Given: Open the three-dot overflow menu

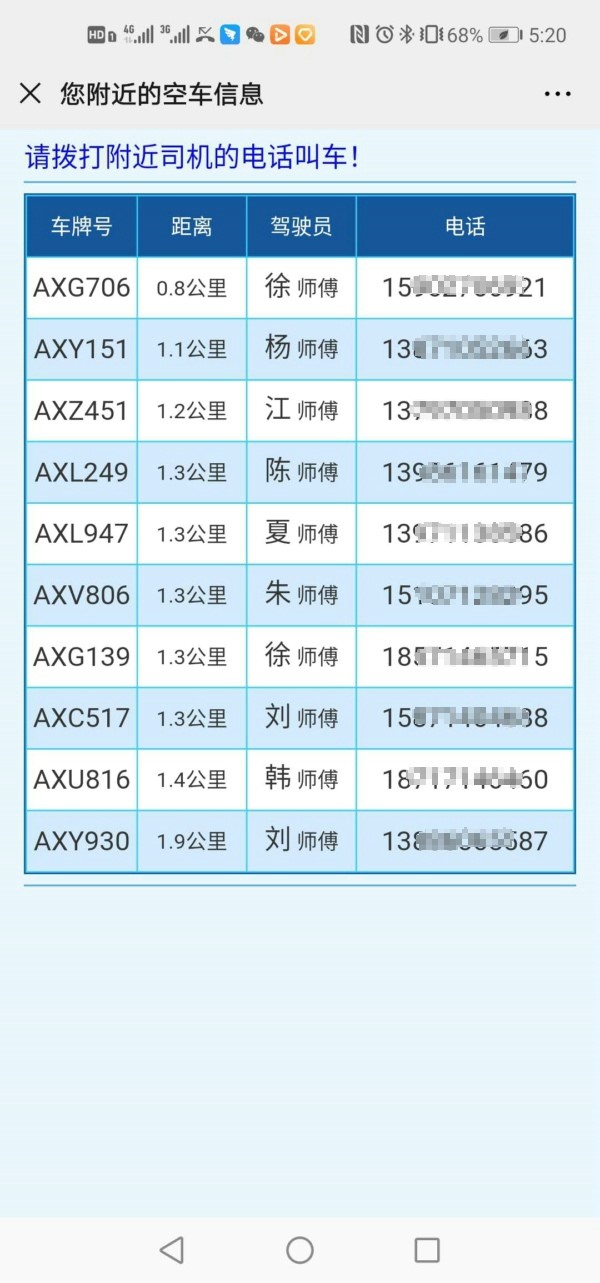Looking at the screenshot, I should point(558,94).
